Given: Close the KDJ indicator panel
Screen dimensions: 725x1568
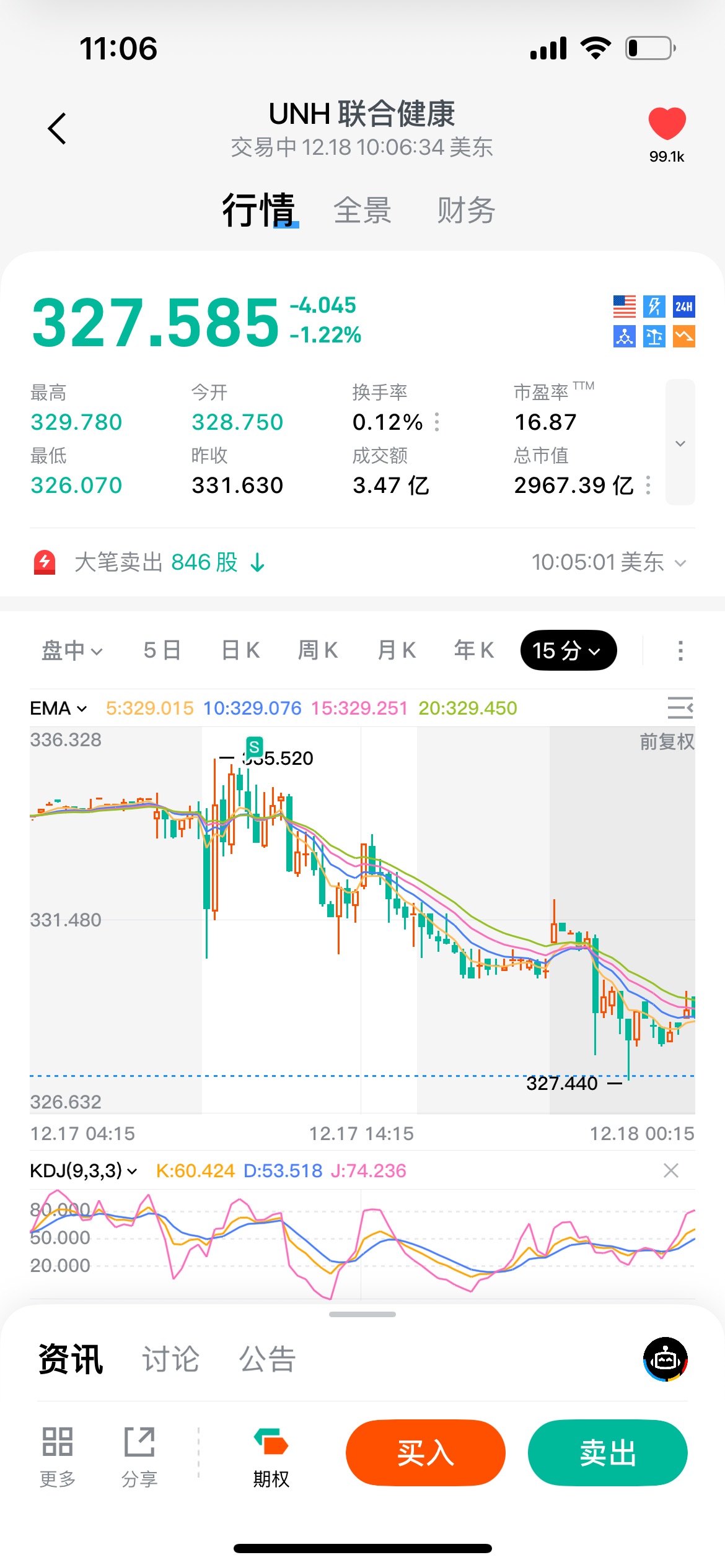Looking at the screenshot, I should (670, 1170).
